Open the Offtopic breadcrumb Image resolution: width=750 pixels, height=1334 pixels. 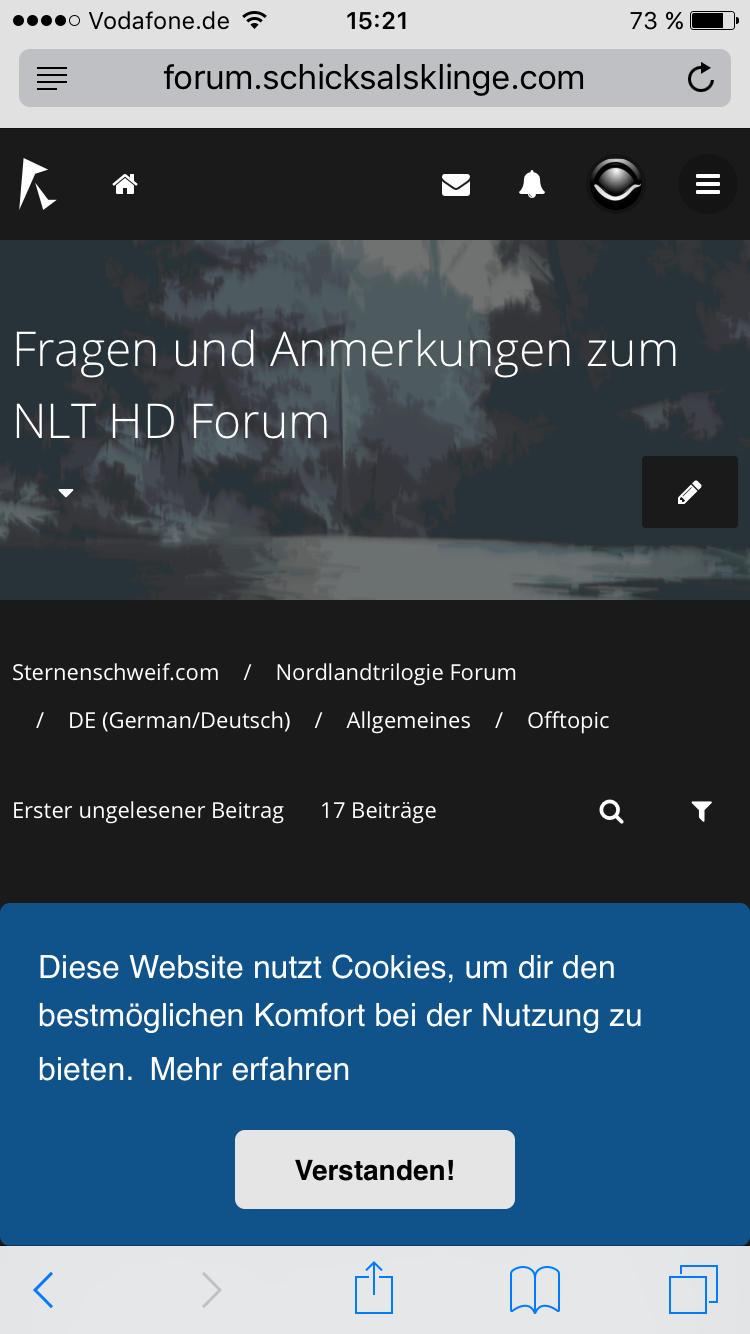(568, 720)
